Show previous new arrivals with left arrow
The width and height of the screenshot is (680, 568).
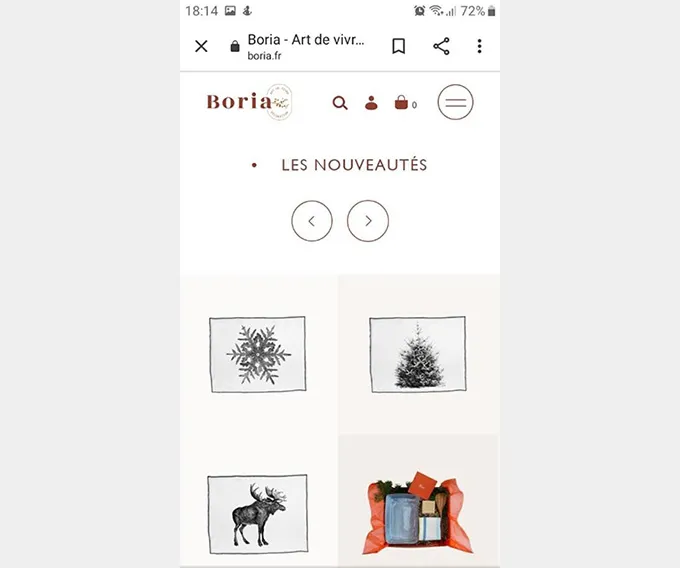[312, 221]
